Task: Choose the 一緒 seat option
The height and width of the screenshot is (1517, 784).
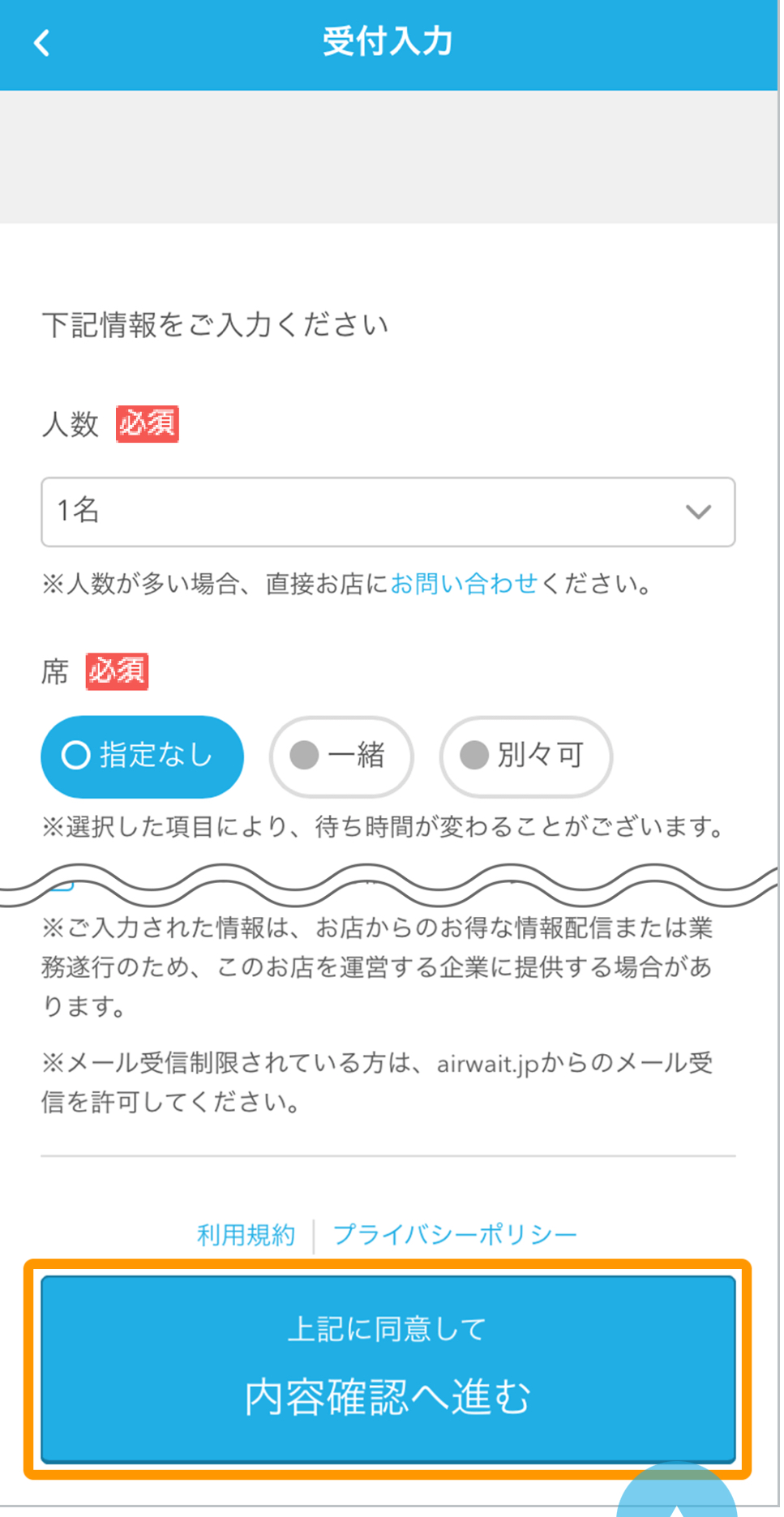Action: pos(341,756)
